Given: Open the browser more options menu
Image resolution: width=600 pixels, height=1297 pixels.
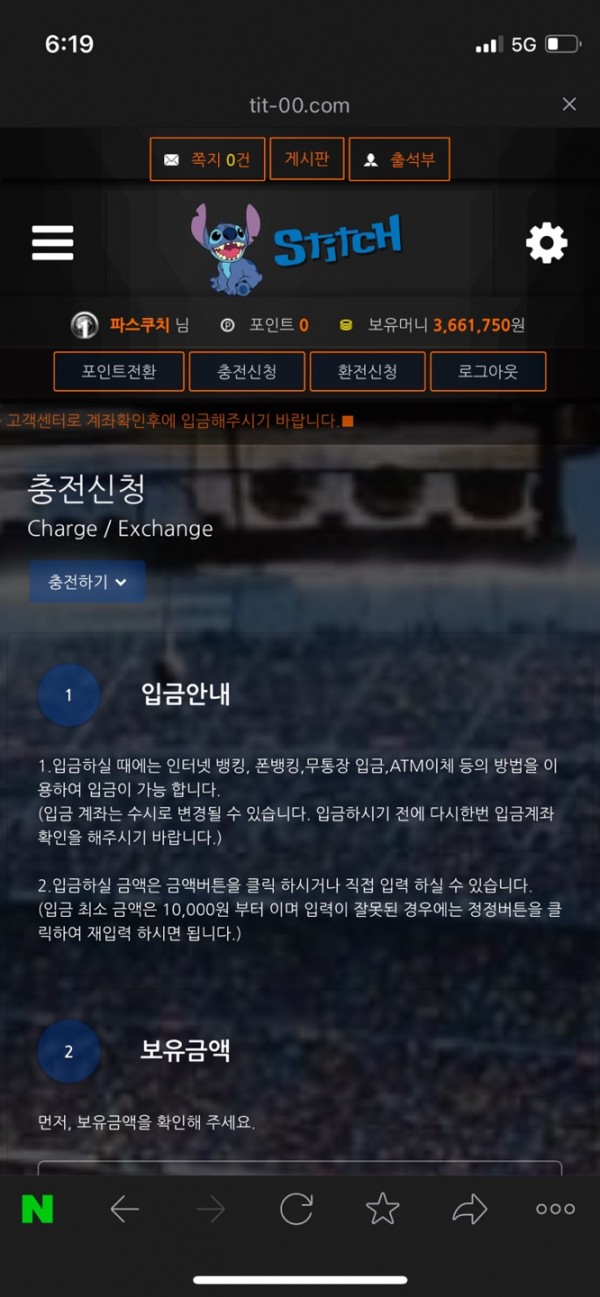Looking at the screenshot, I should (x=555, y=1209).
